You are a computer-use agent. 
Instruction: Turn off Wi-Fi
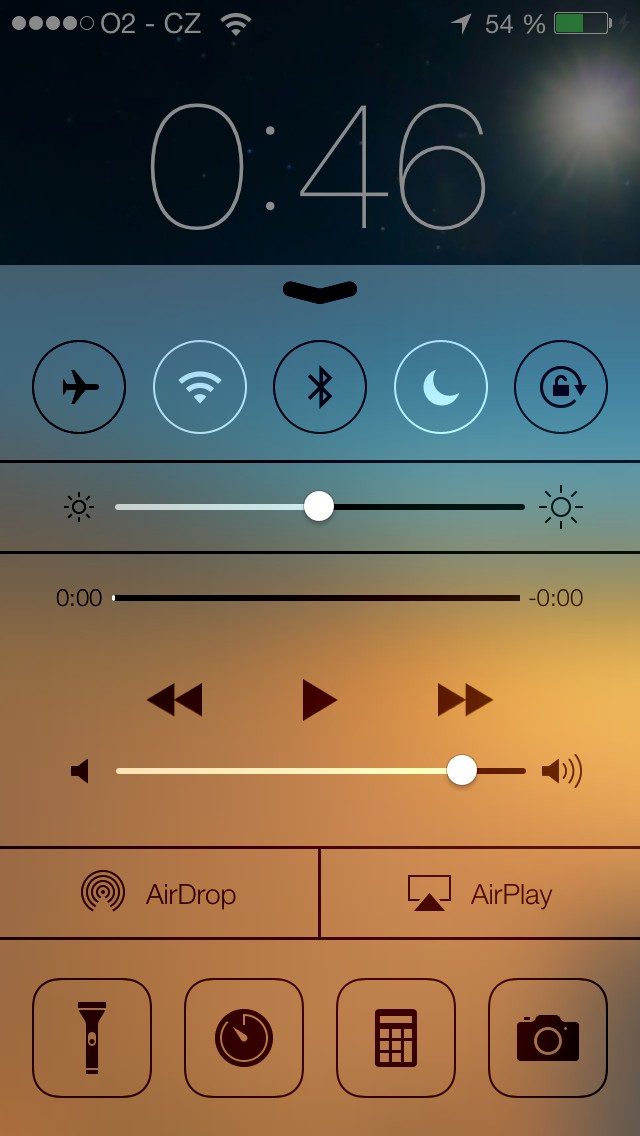click(x=200, y=387)
